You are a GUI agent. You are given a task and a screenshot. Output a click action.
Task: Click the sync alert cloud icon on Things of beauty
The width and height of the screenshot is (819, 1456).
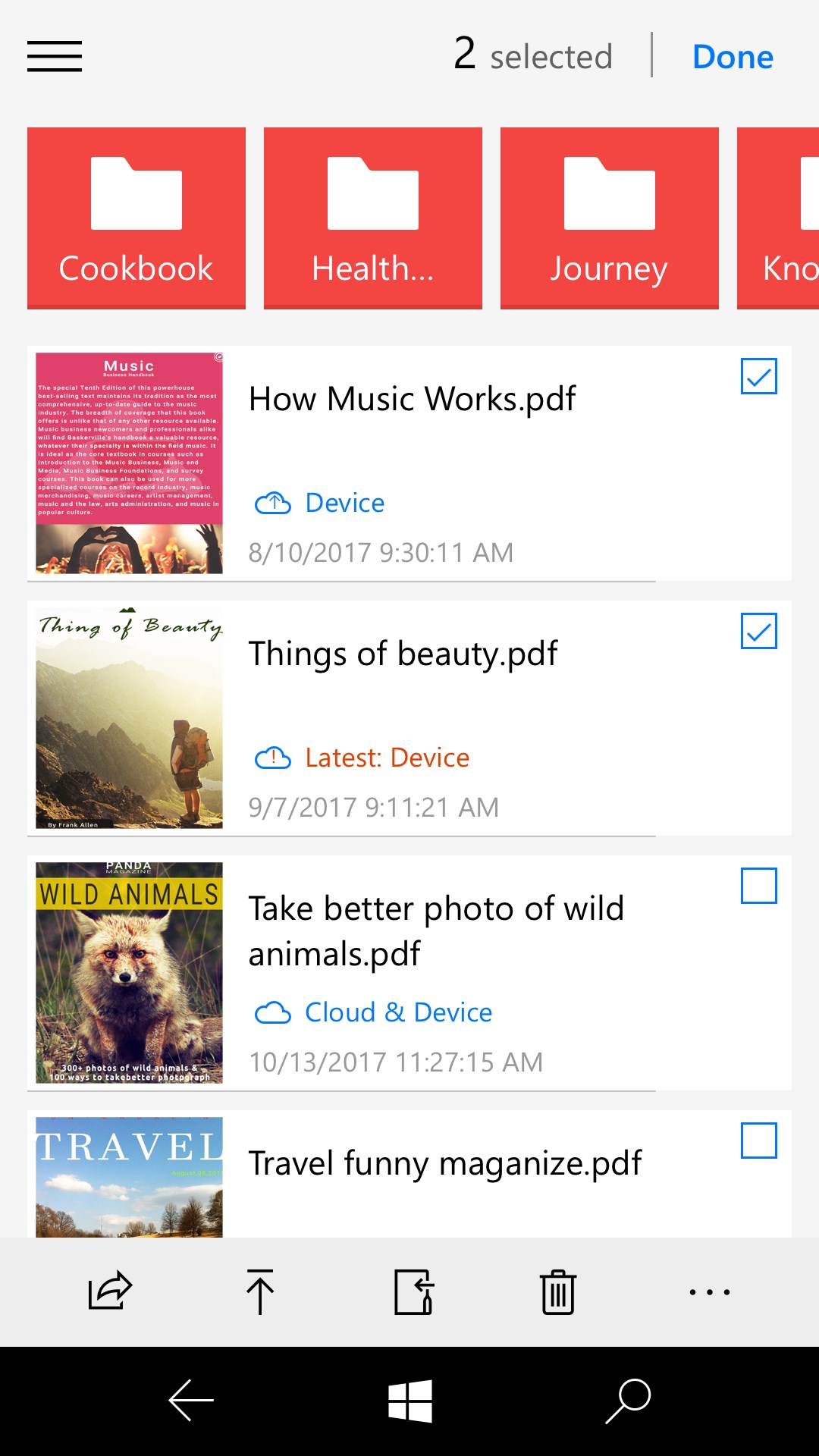coord(274,757)
